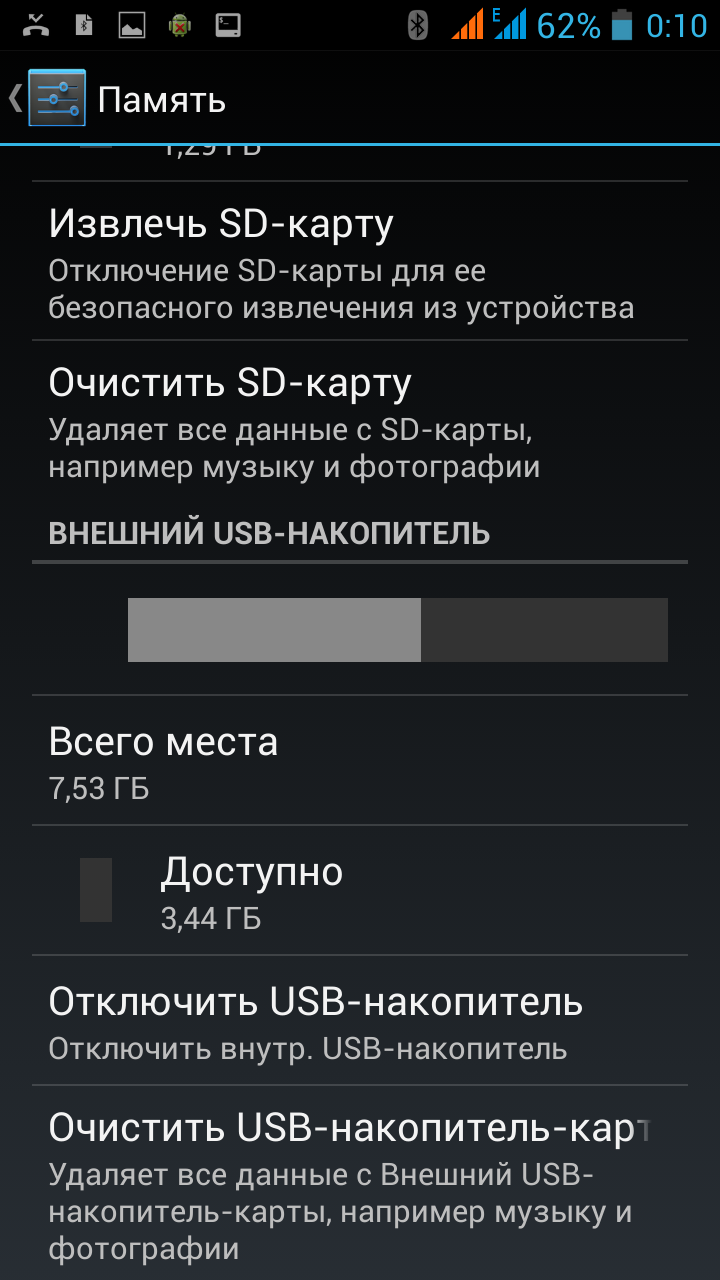This screenshot has height=1280, width=720.
Task: Tap the Доступно 3,44 ГБ row
Action: (359, 890)
